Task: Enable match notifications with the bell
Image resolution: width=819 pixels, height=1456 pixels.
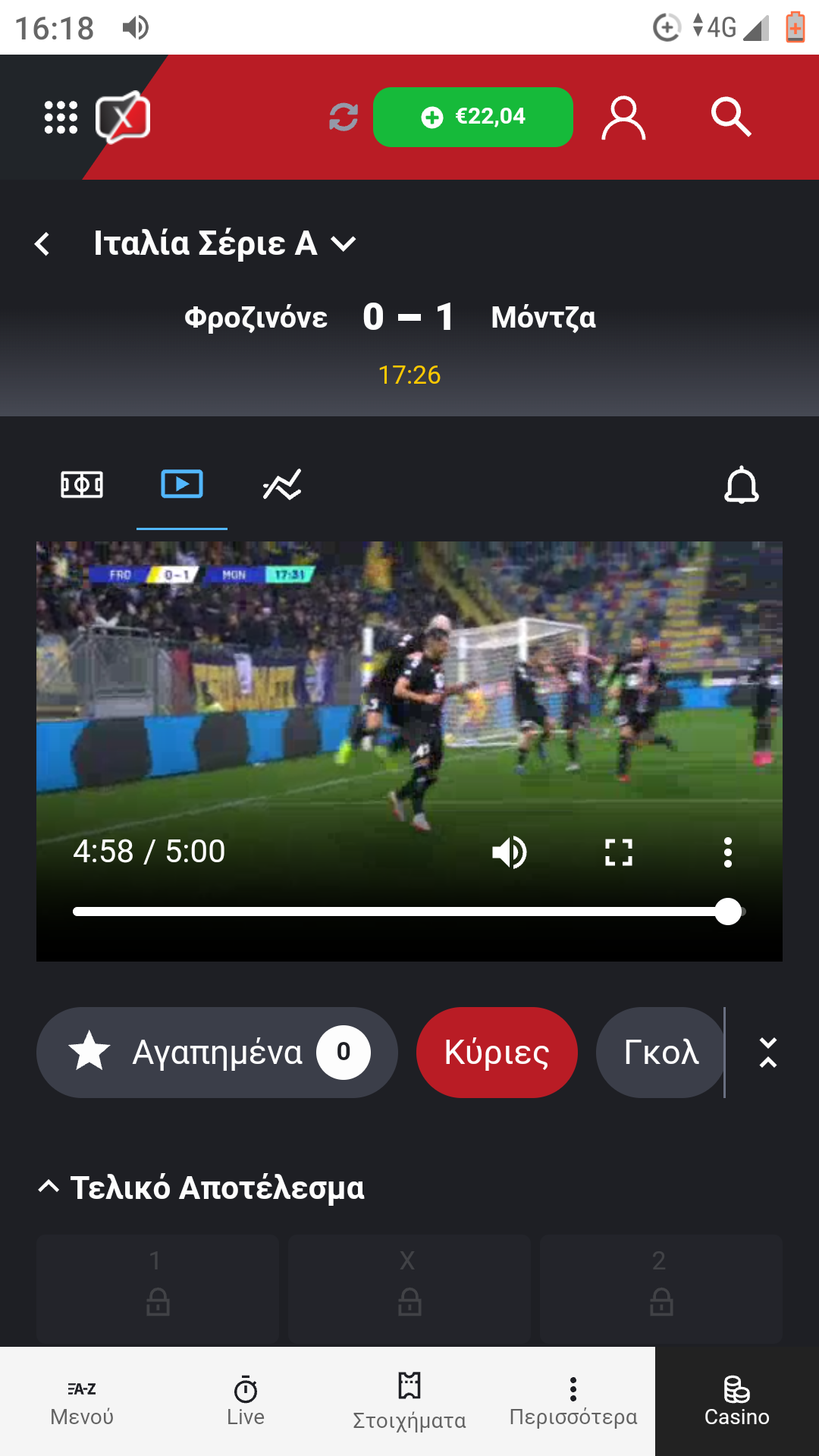Action: (x=741, y=485)
